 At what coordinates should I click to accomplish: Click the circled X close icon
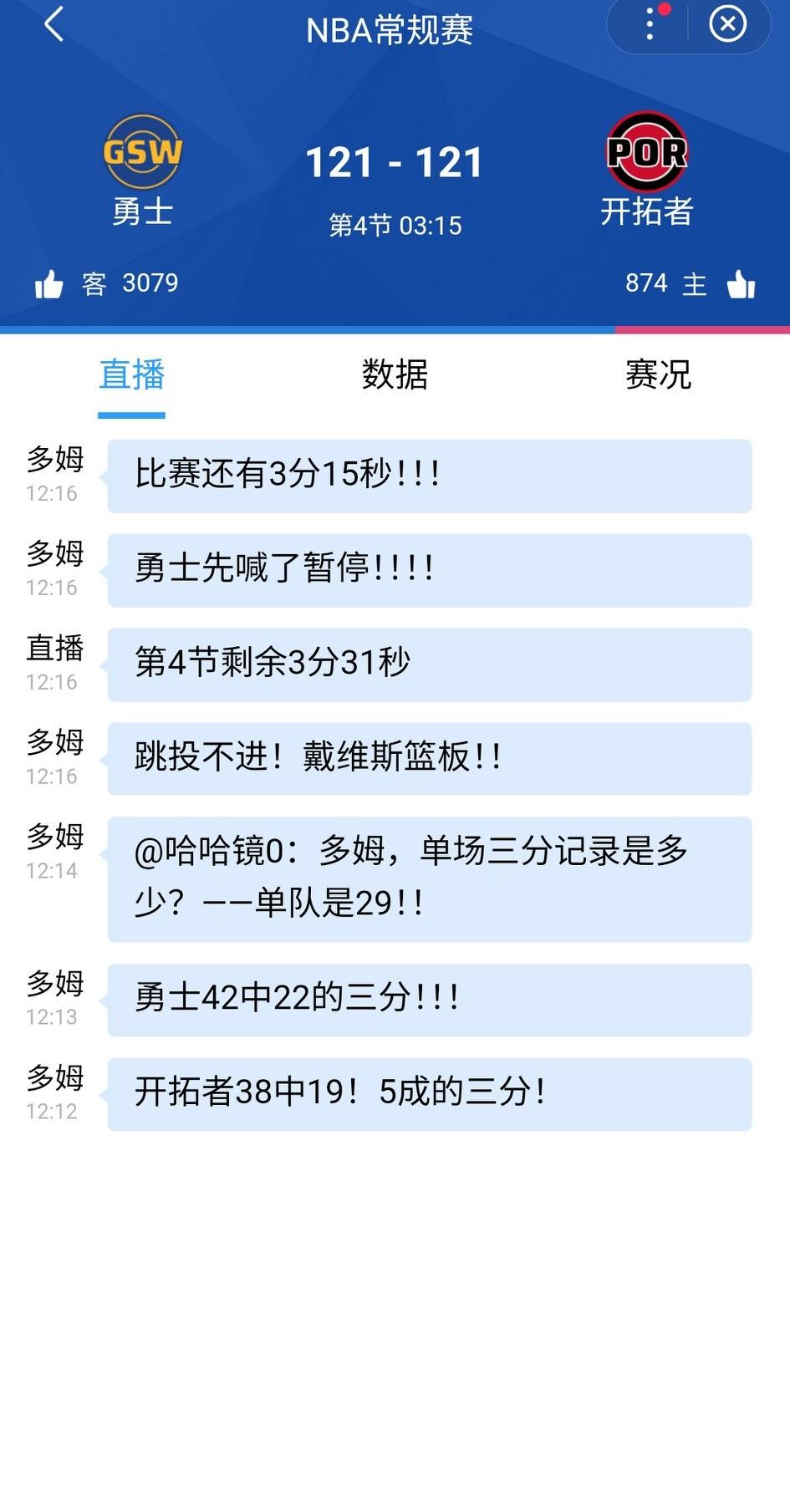point(727,24)
